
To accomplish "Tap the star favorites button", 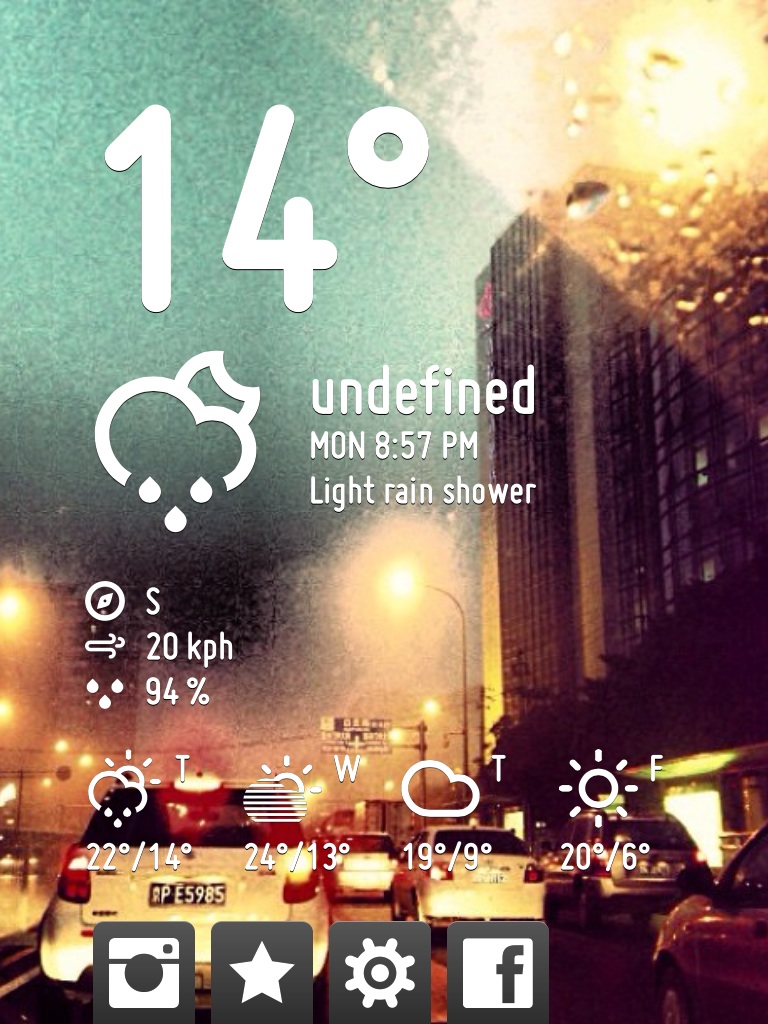I will pyautogui.click(x=262, y=972).
